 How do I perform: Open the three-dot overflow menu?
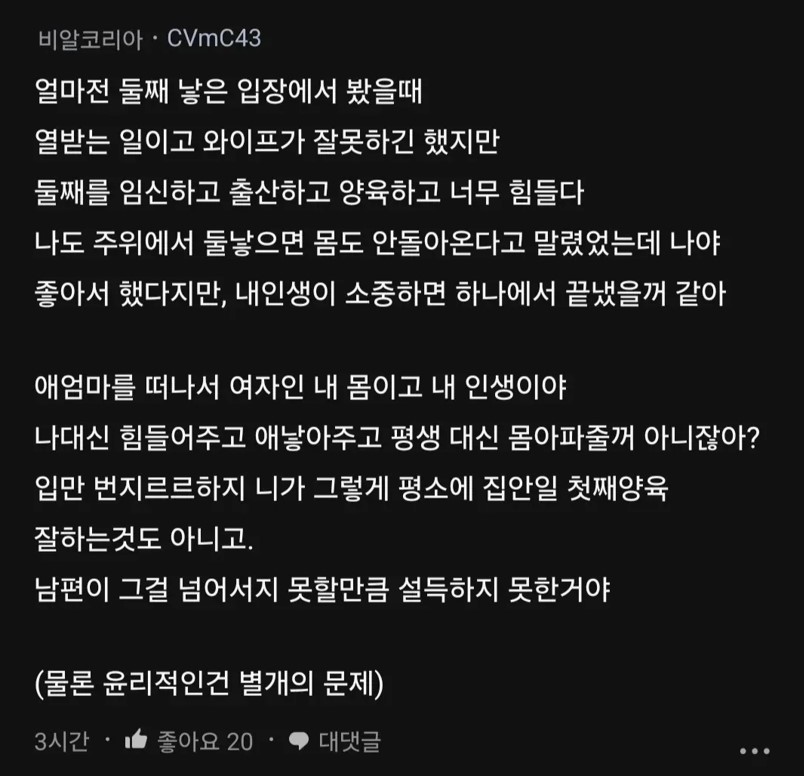tap(754, 751)
